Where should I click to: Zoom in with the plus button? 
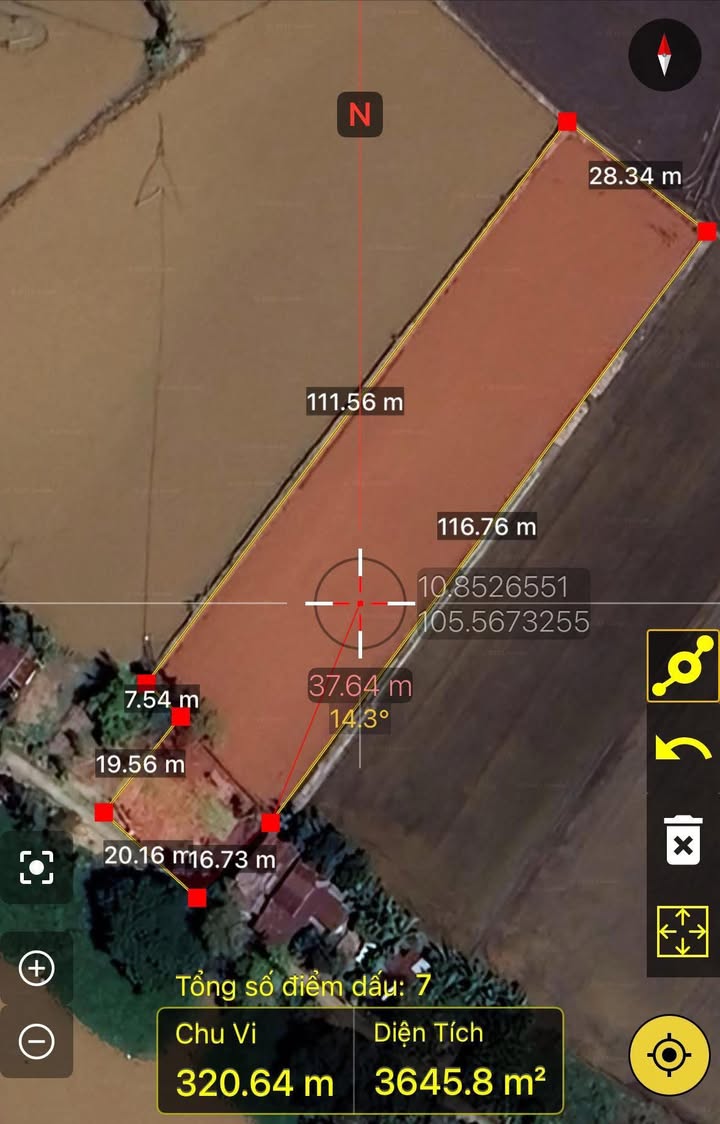[x=37, y=968]
